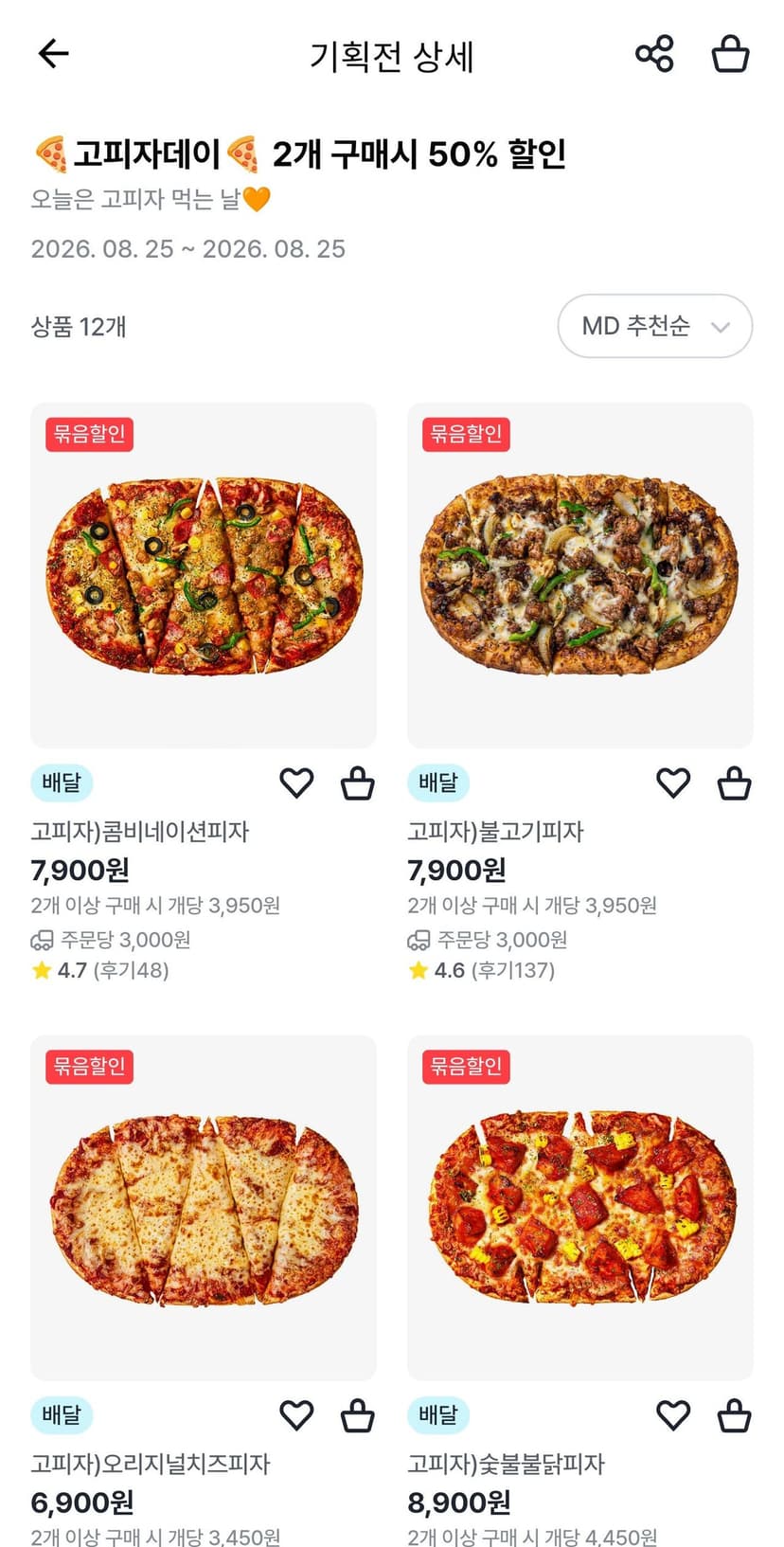The height and width of the screenshot is (1547, 784).
Task: Like the 콤비네이션피자 with heart icon
Action: point(296,783)
